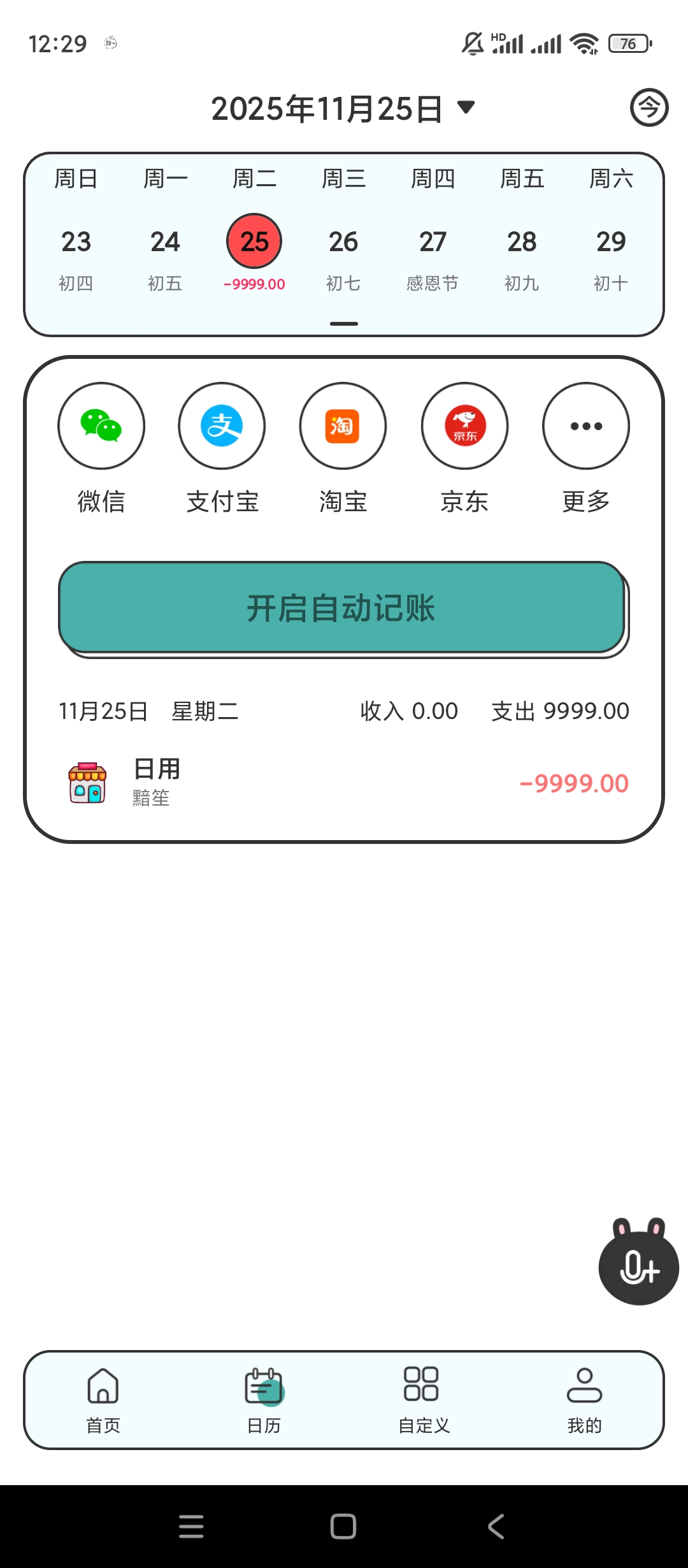Open the 京东 shortcut
This screenshot has height=1568, width=688.
(x=464, y=426)
